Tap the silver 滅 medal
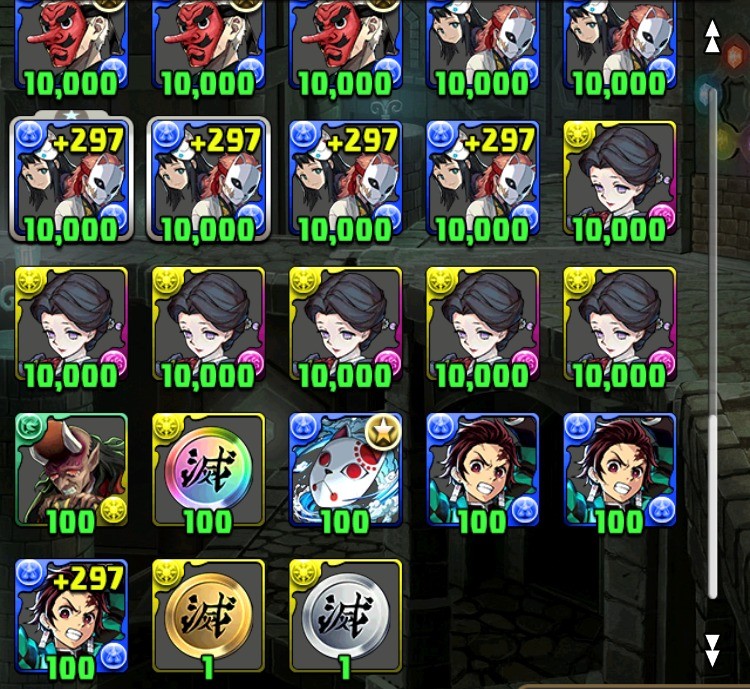 345,616
